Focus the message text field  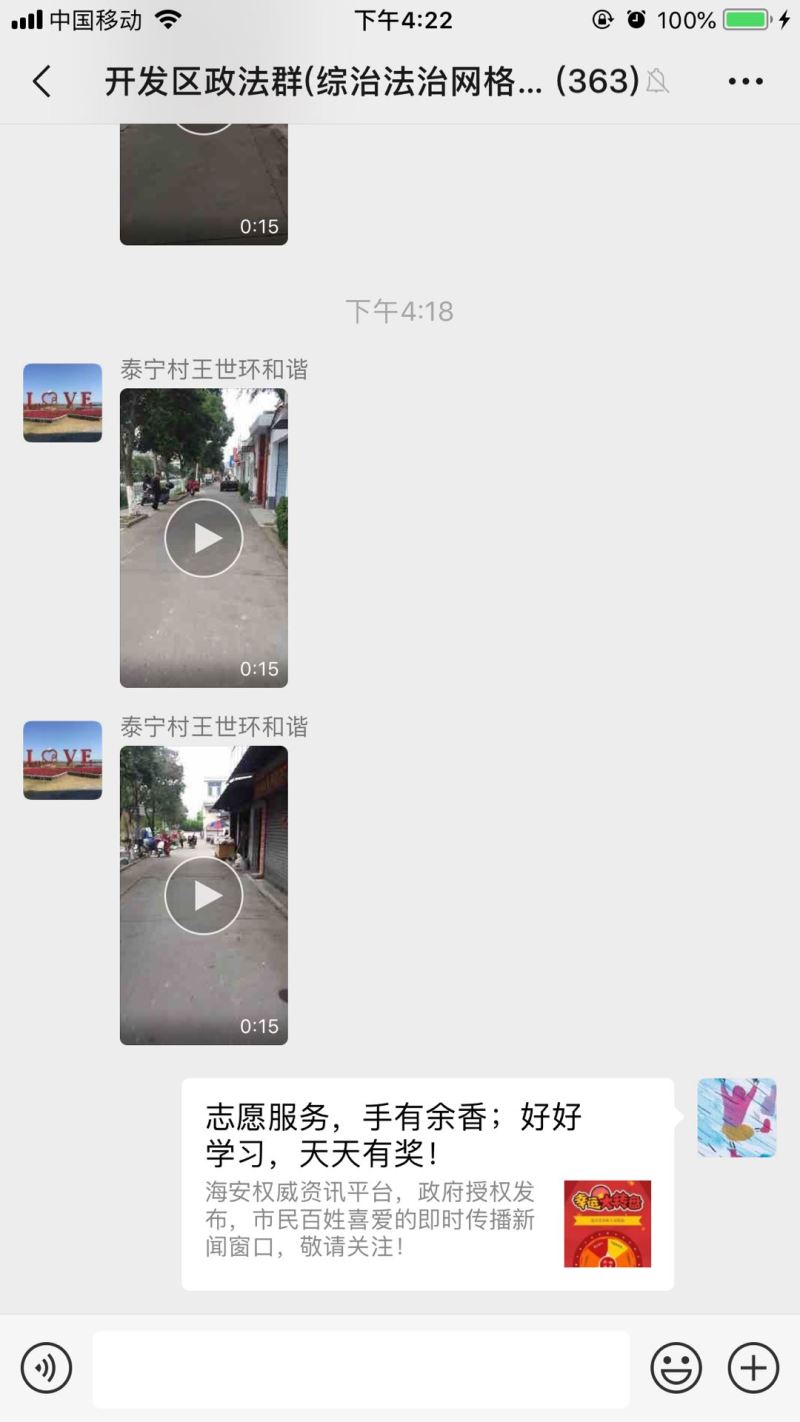(x=361, y=1368)
